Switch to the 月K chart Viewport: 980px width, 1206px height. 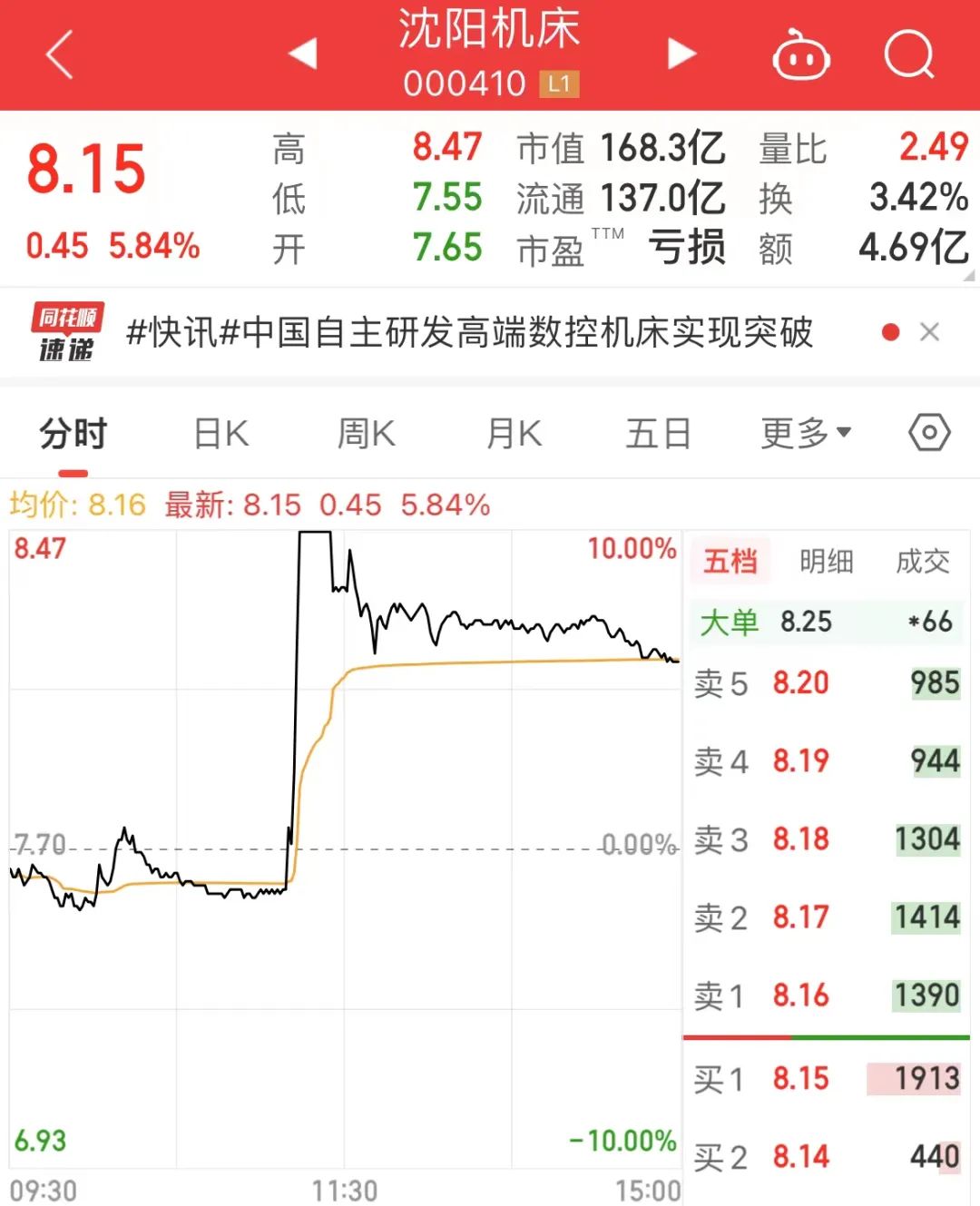point(514,434)
